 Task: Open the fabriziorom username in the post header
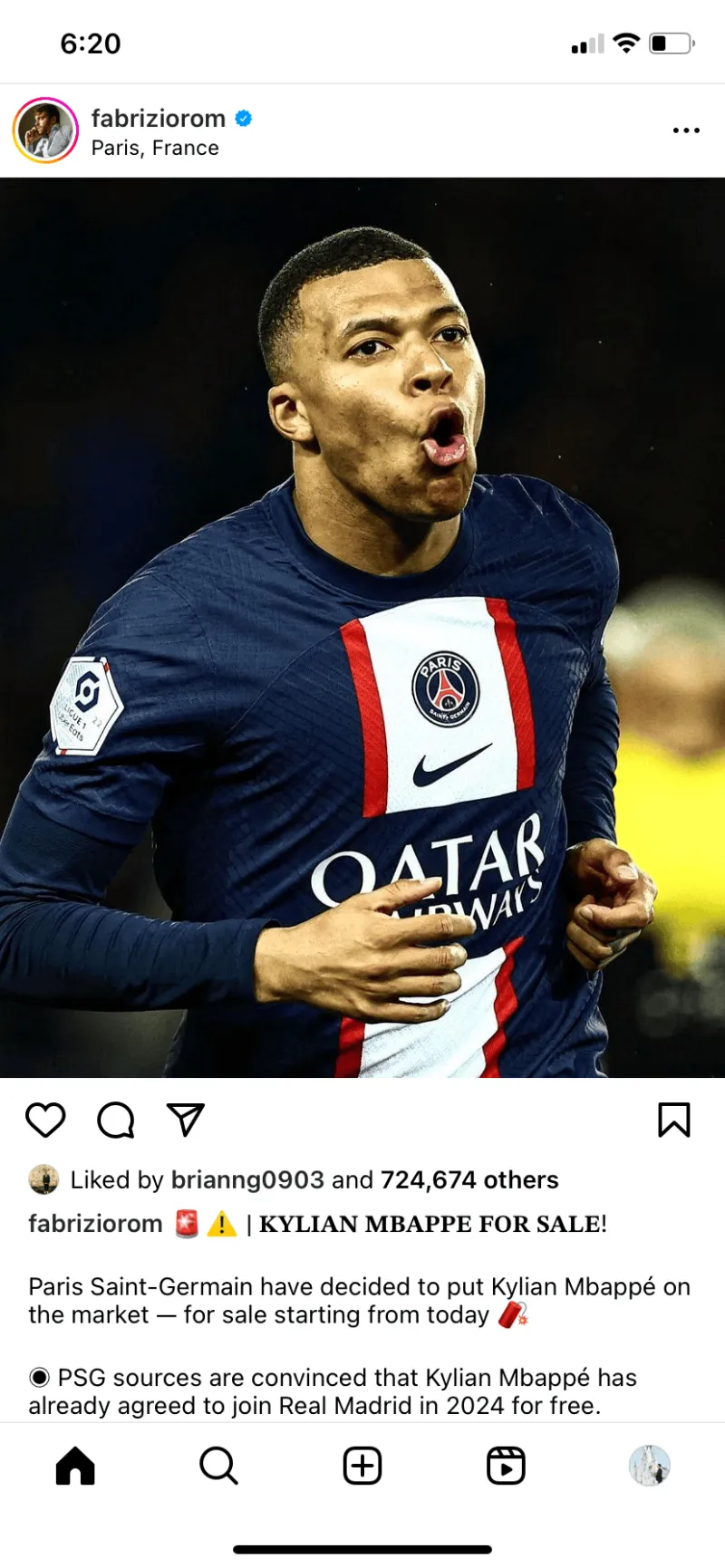(159, 119)
